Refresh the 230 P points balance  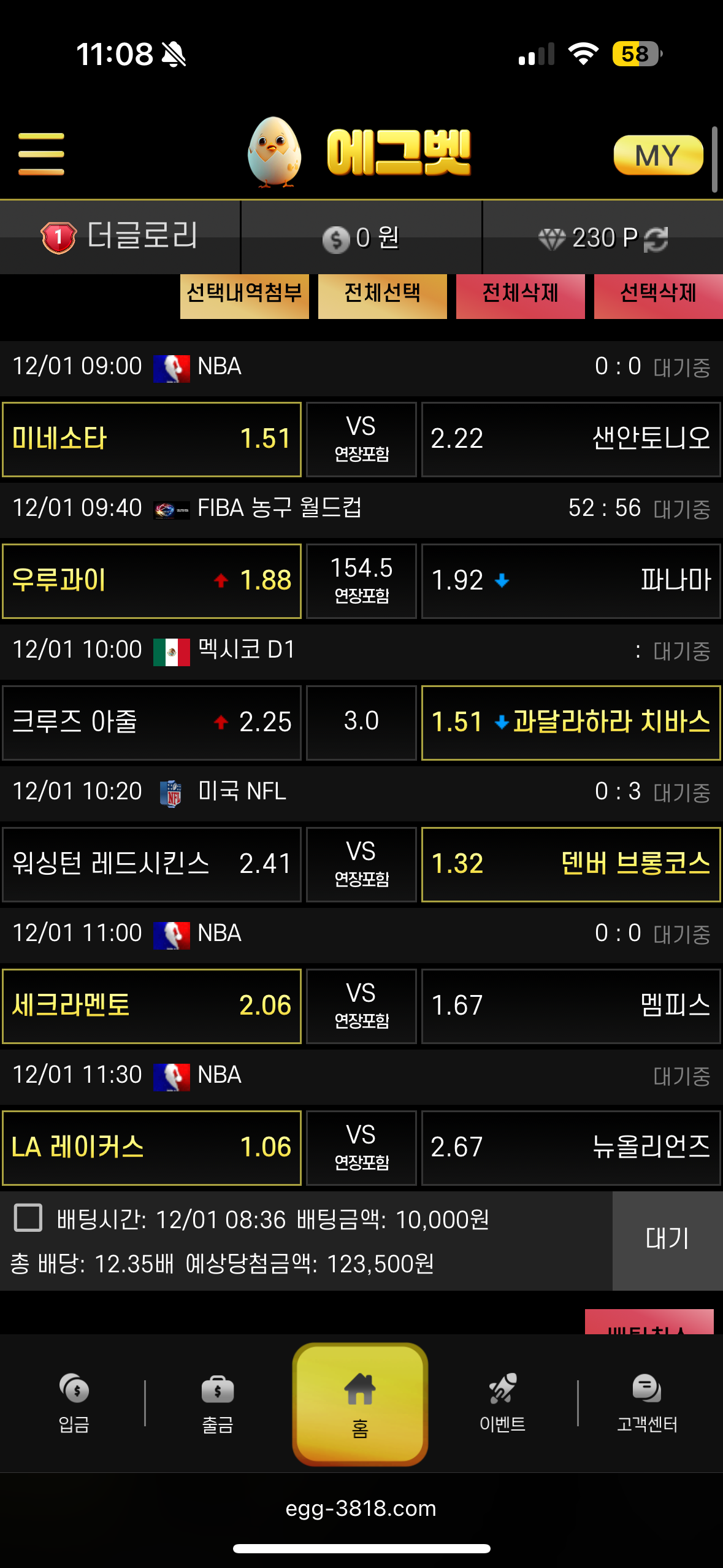point(656,239)
